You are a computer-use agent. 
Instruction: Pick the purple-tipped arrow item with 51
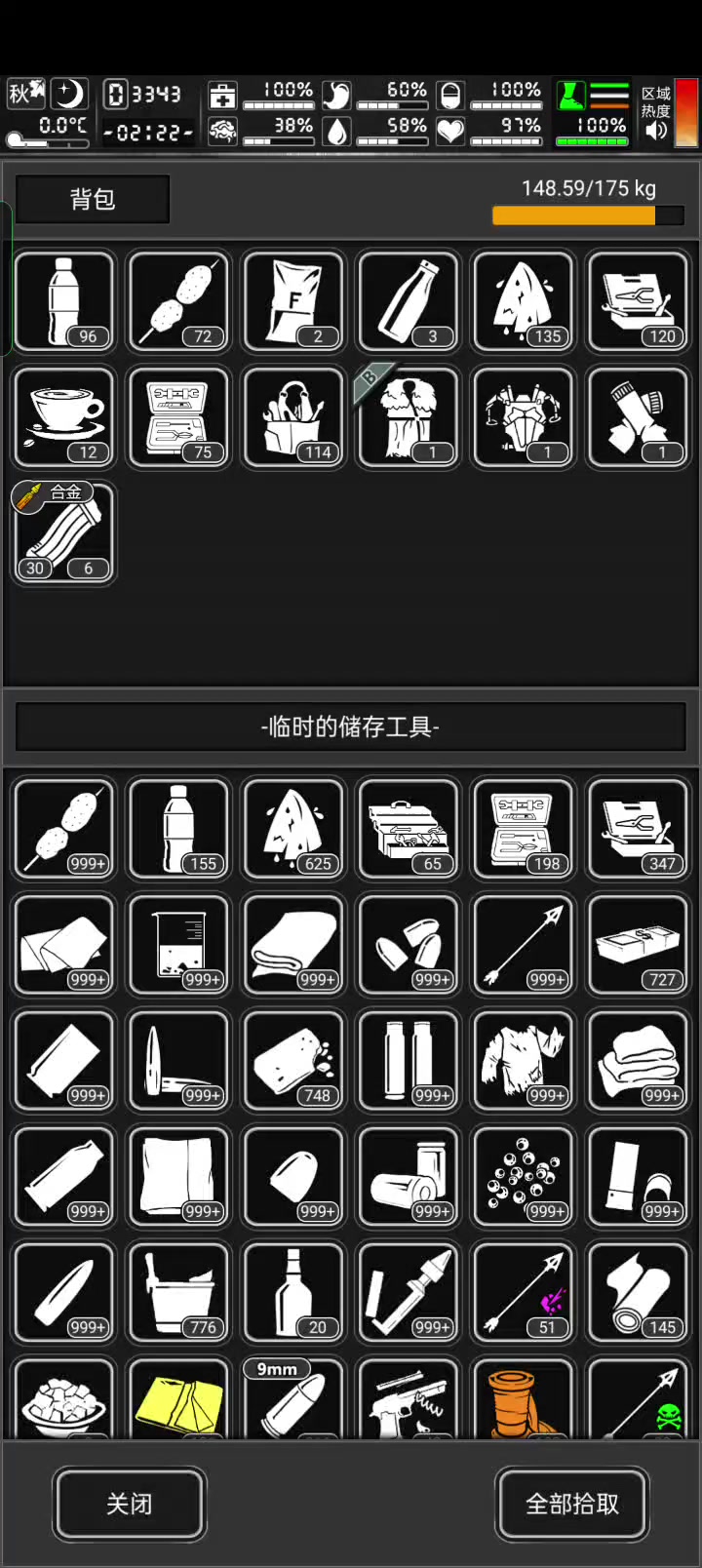[524, 1291]
